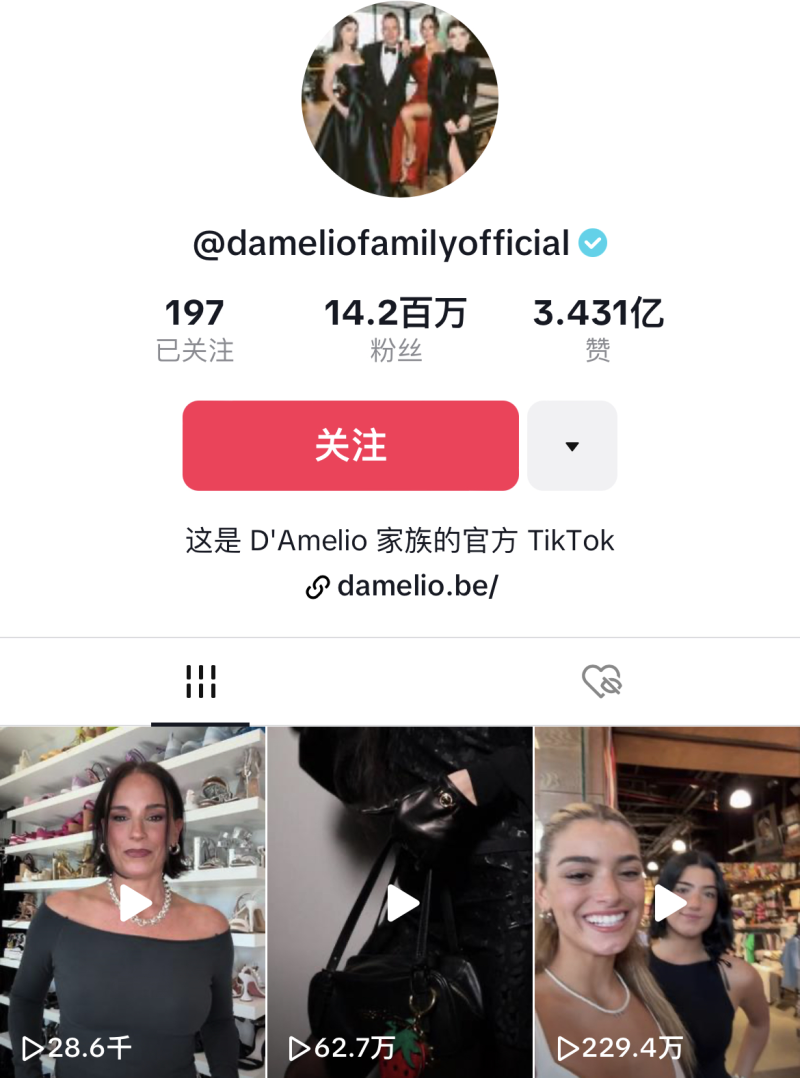800x1078 pixels.
Task: Open the D'Amelio family profile picture
Action: (400, 99)
